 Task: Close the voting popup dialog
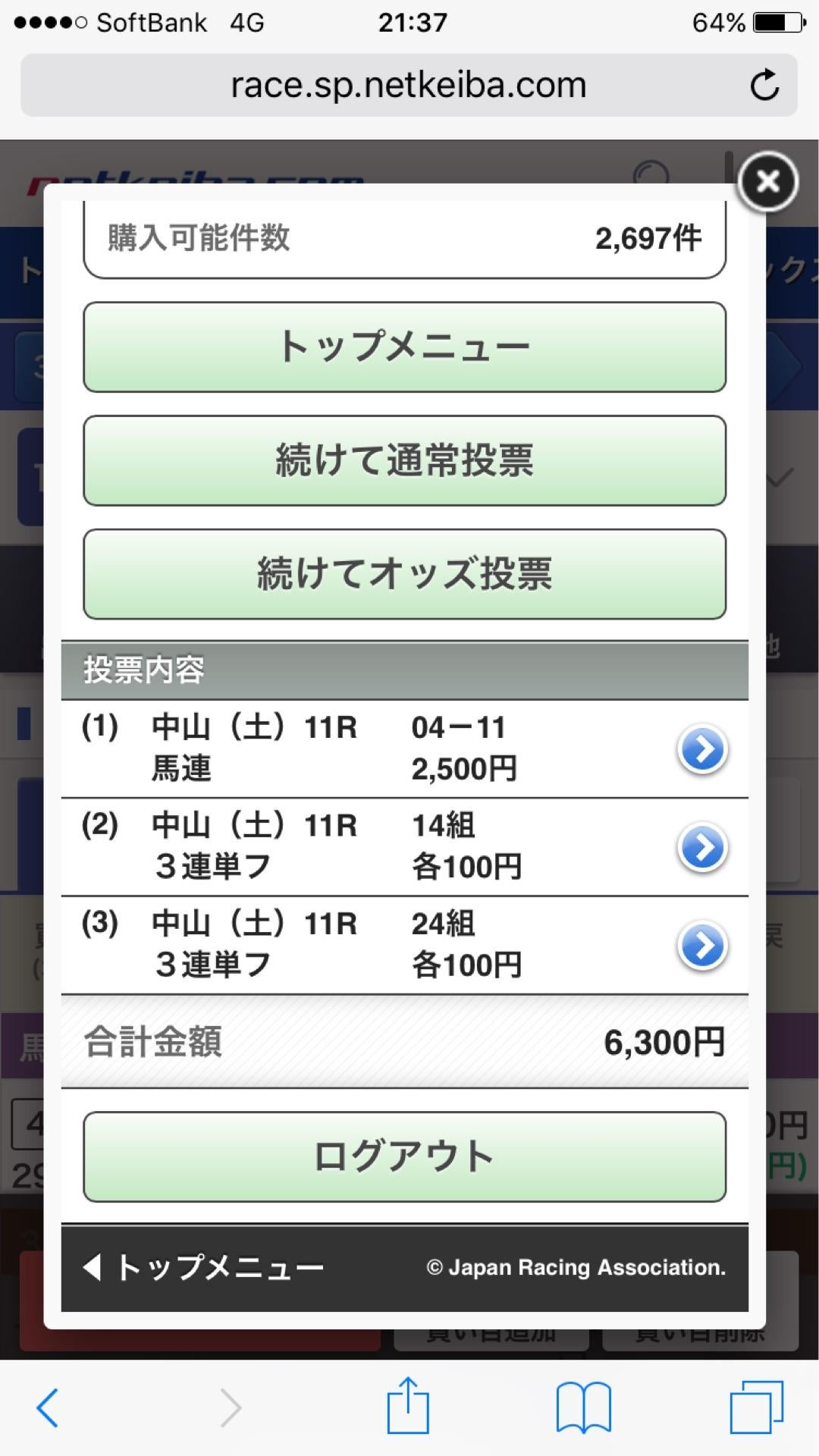(x=767, y=182)
